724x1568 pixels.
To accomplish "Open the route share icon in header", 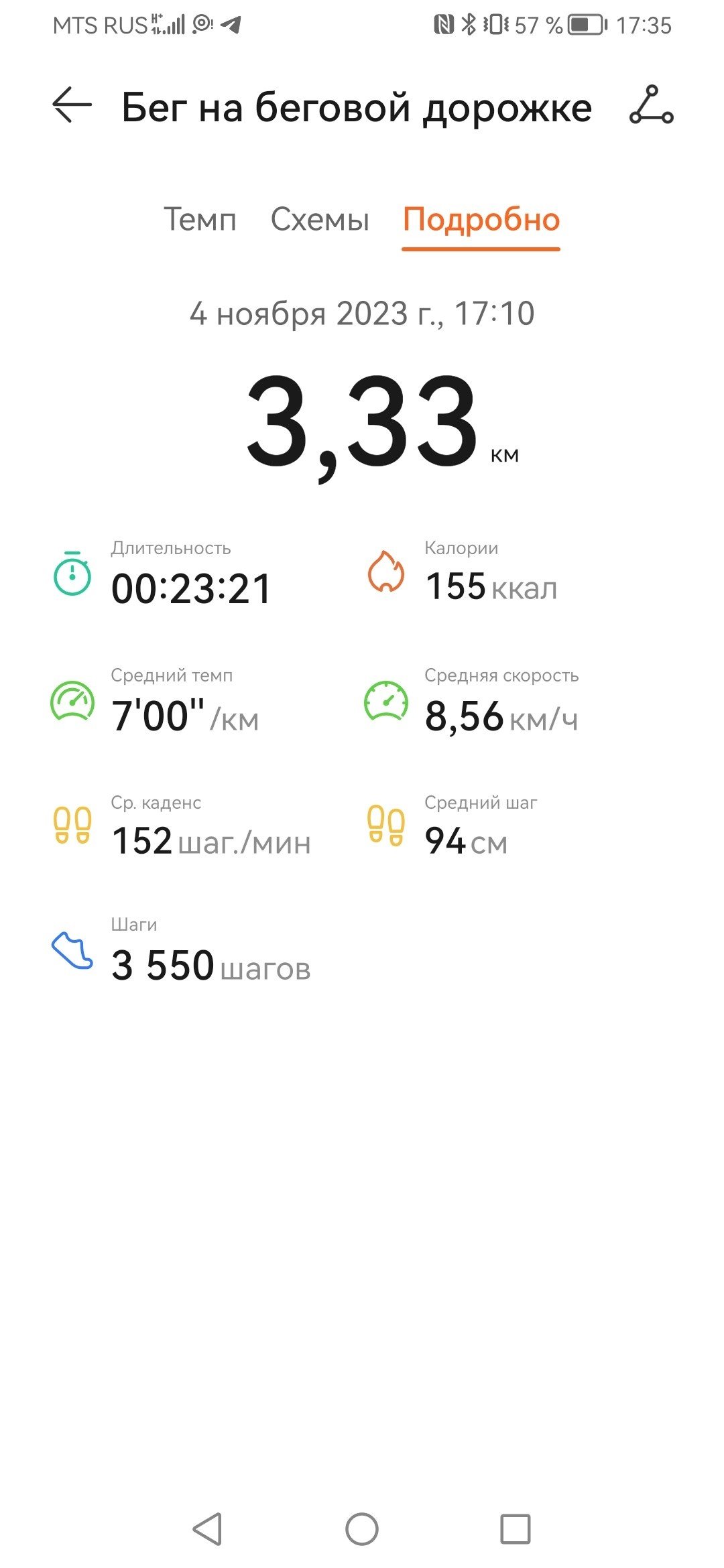I will (651, 105).
